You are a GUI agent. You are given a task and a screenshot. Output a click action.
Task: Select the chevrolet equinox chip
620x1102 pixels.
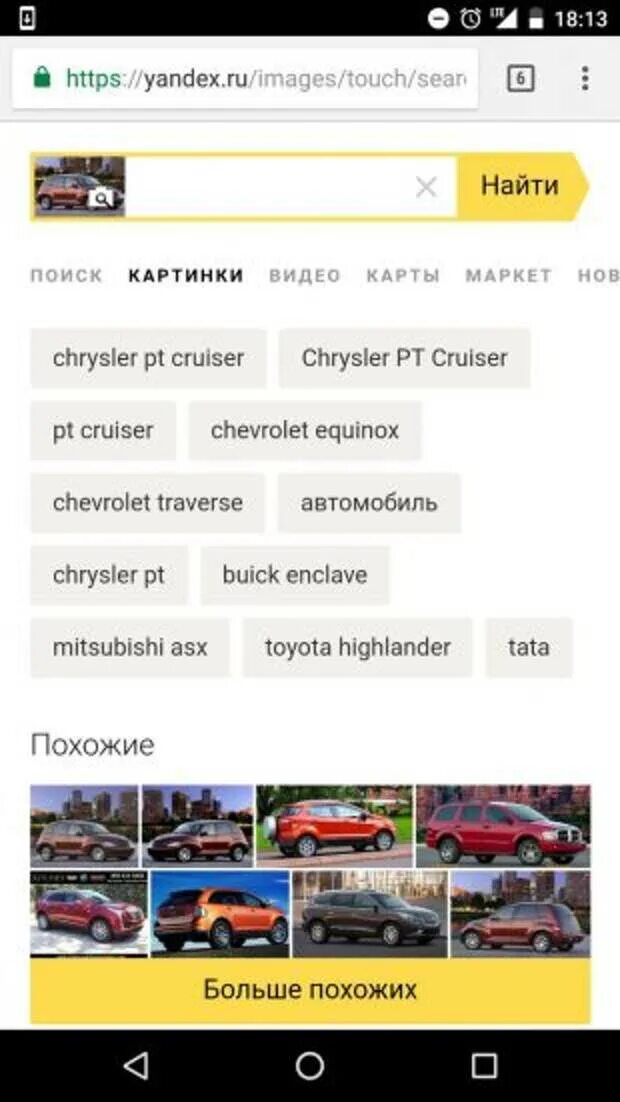pos(305,430)
